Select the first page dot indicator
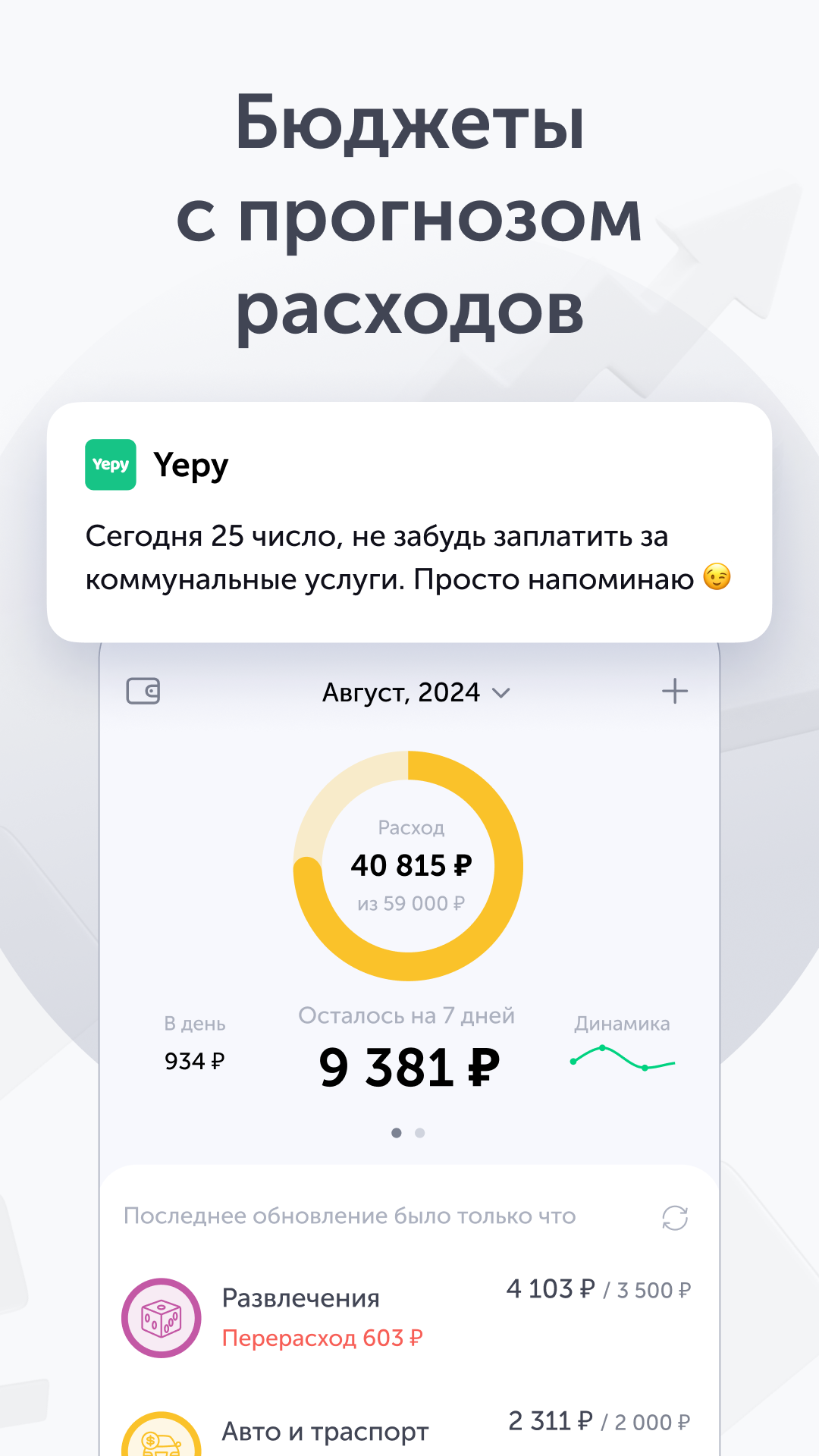 coord(397,1131)
